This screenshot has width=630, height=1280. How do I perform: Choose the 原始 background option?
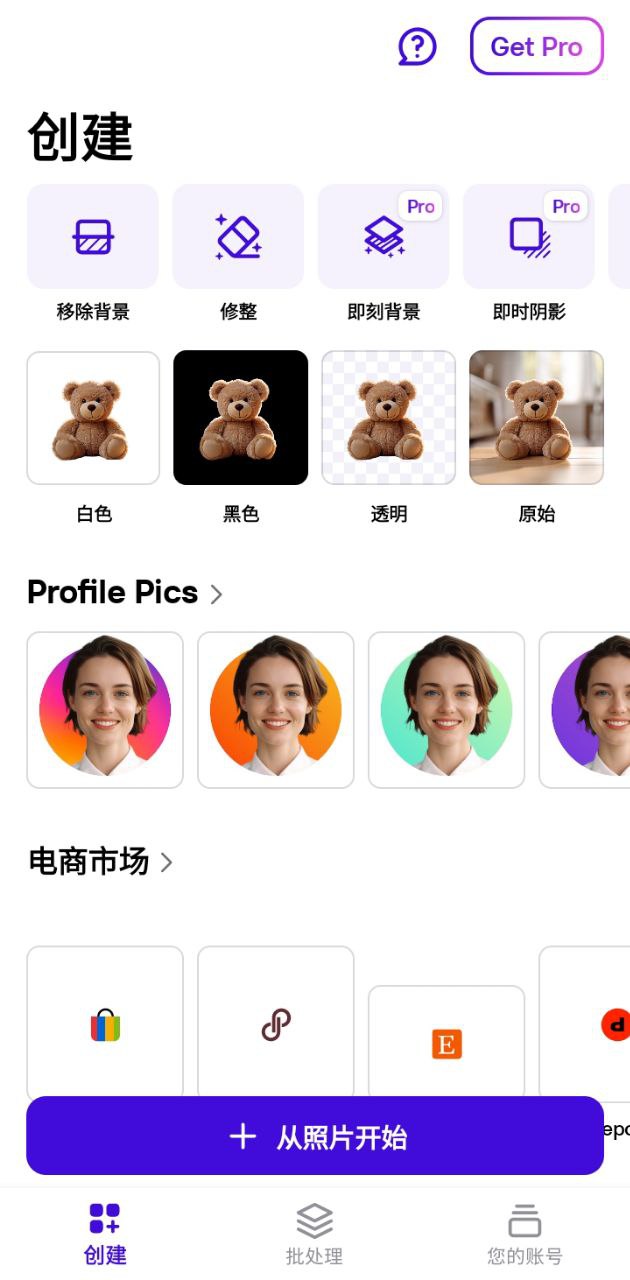point(536,418)
